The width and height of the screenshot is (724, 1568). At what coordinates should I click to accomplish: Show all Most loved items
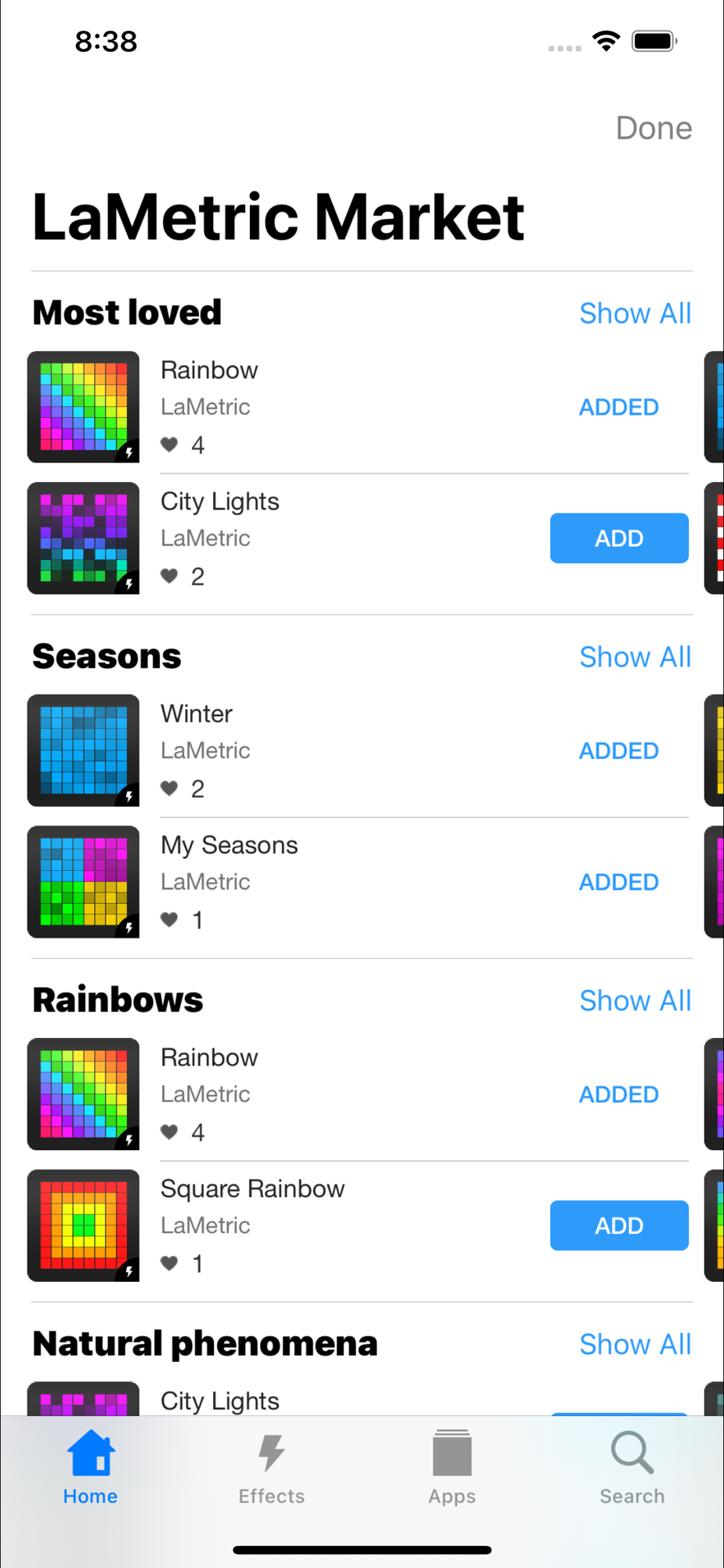635,313
